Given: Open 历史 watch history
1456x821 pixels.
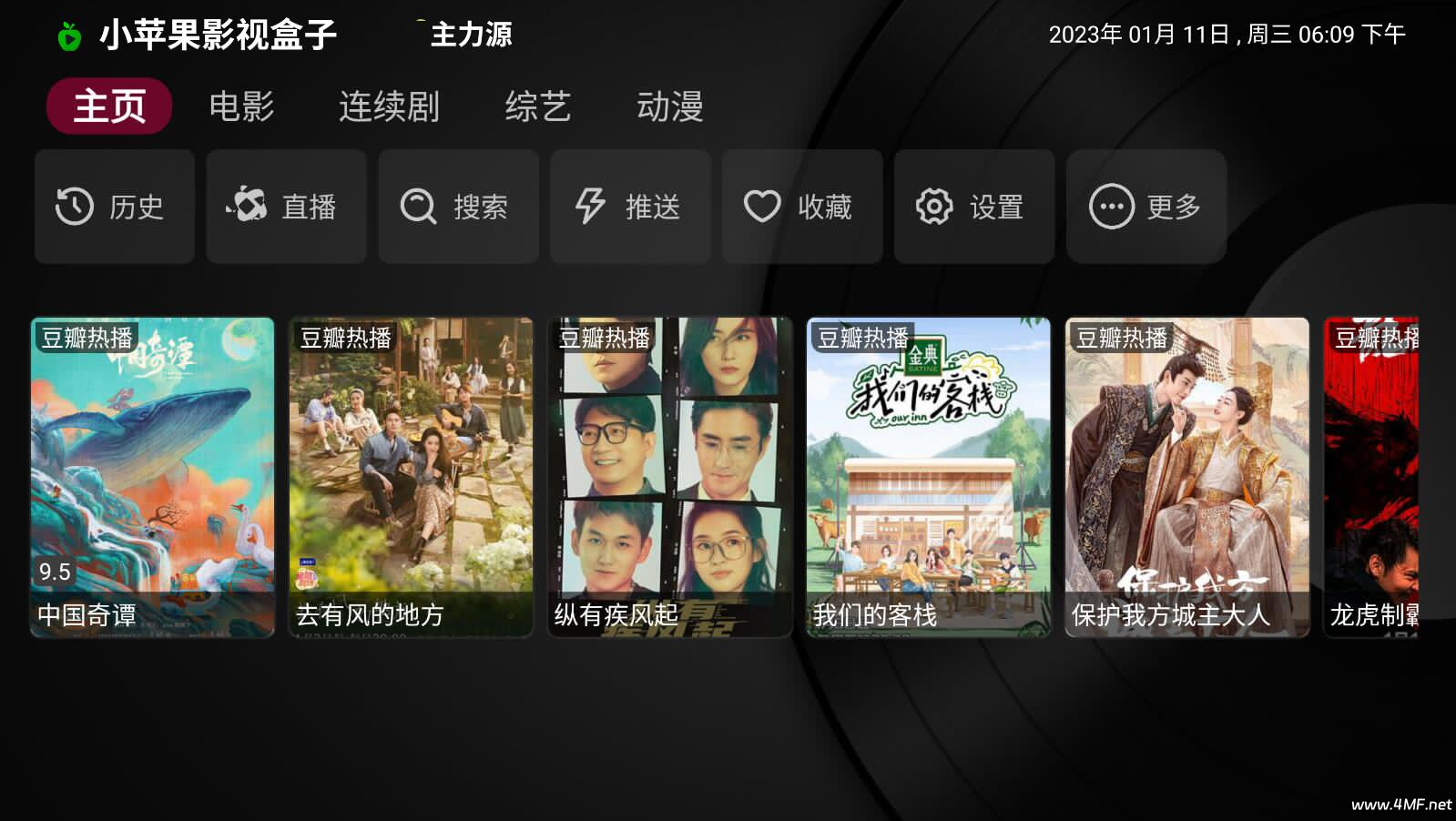Looking at the screenshot, I should (115, 207).
